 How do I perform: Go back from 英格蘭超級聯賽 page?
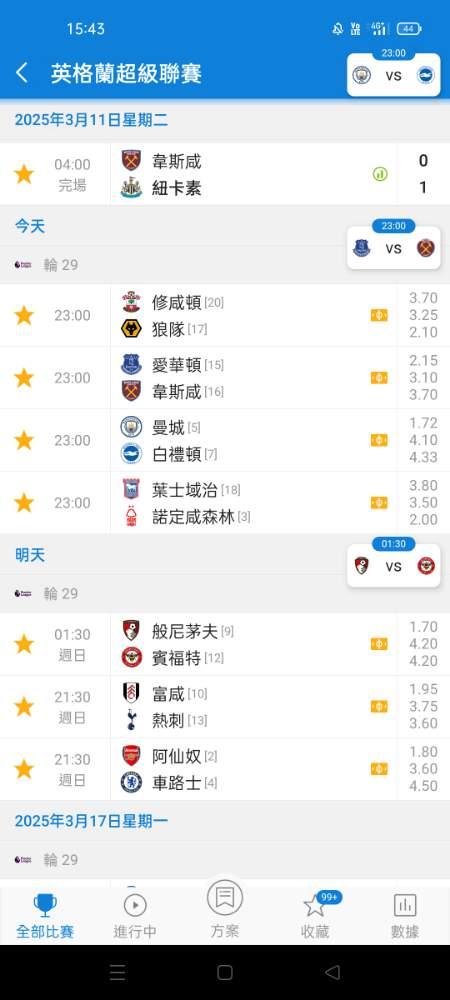click(x=22, y=73)
